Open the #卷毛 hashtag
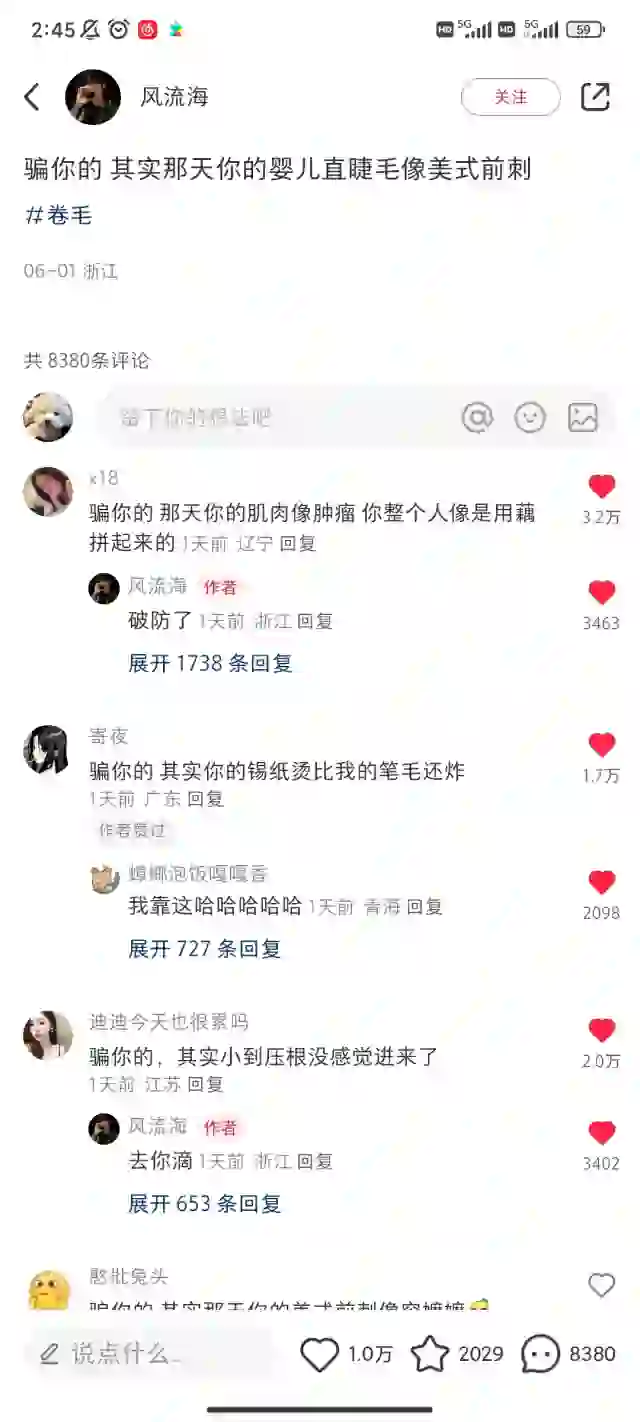The image size is (640, 1422). click(58, 215)
